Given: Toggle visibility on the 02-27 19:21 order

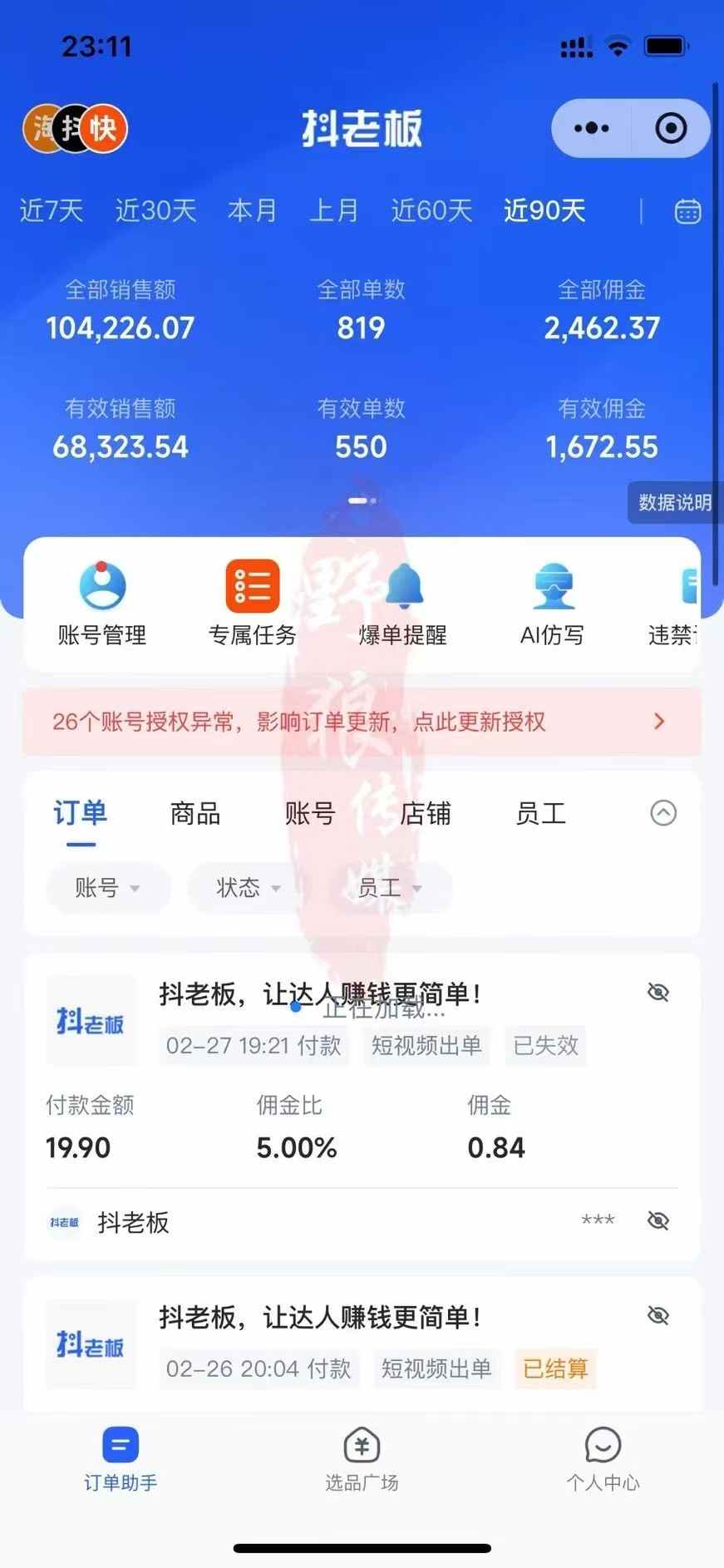Looking at the screenshot, I should (x=658, y=992).
